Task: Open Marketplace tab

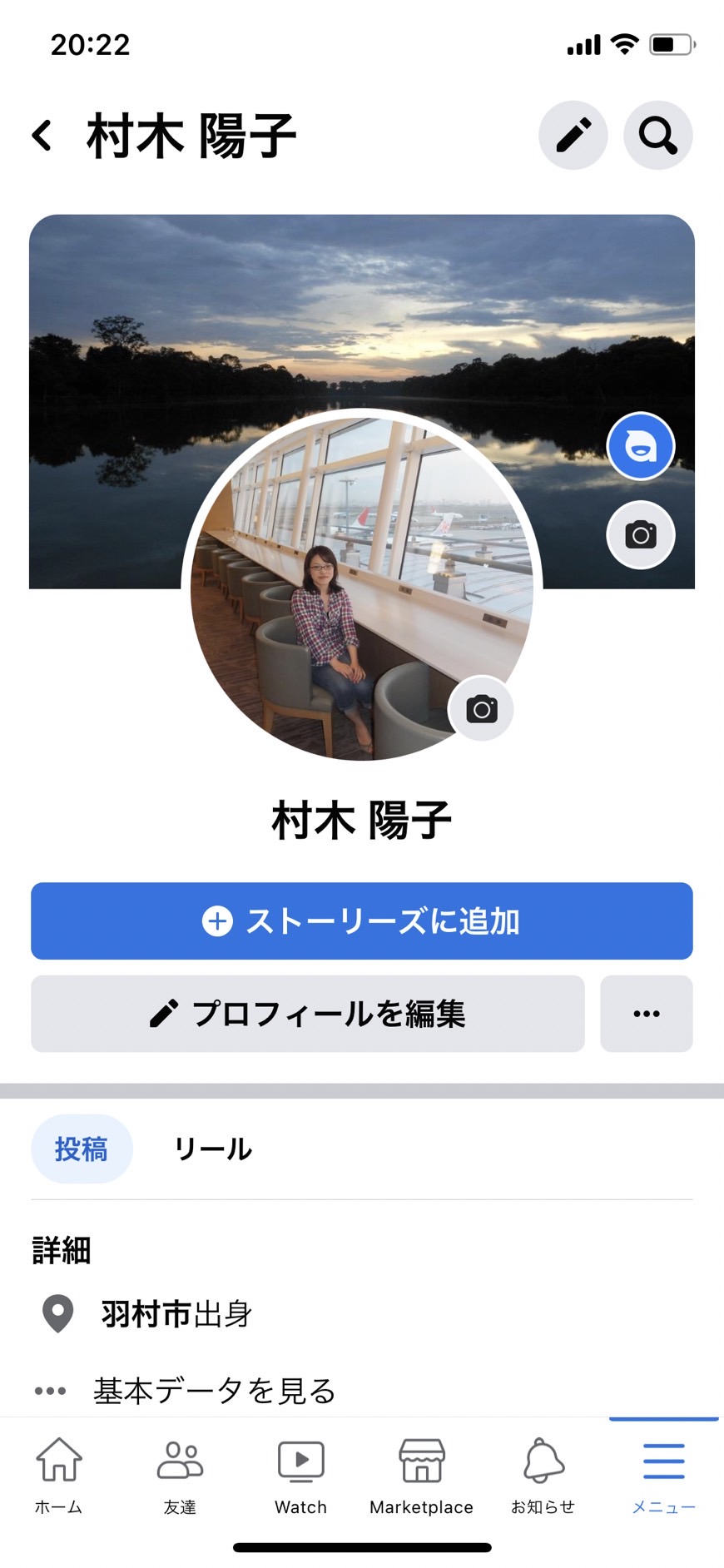Action: click(421, 1476)
